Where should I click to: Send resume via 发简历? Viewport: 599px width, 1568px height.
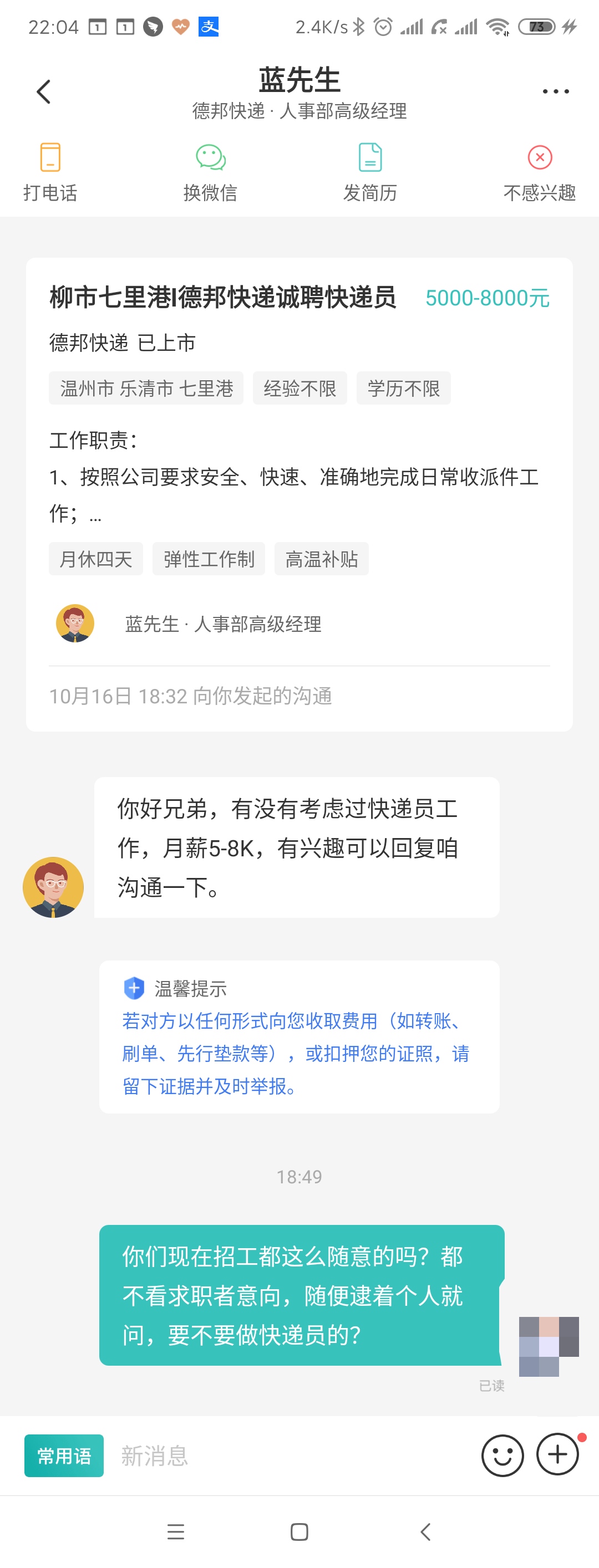point(370,172)
